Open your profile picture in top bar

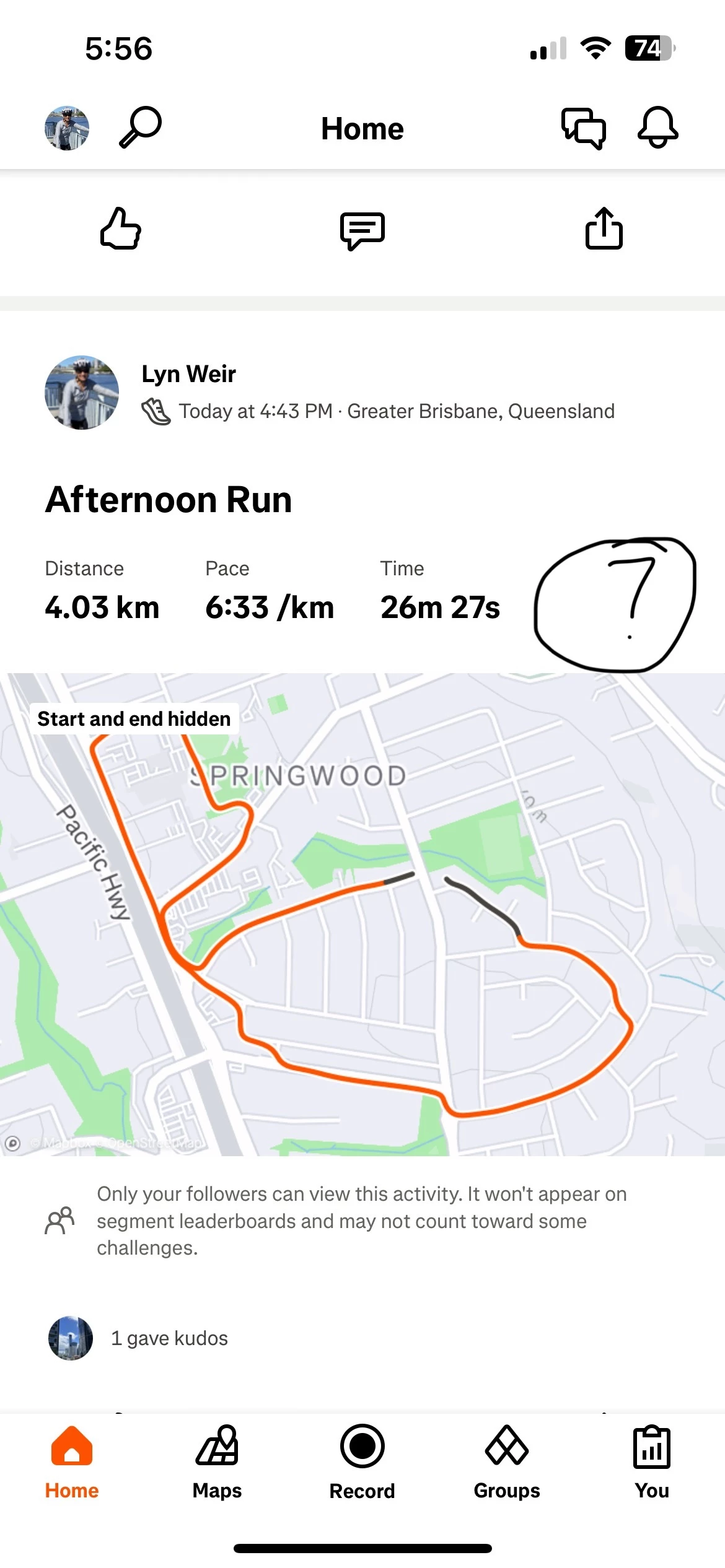point(67,128)
